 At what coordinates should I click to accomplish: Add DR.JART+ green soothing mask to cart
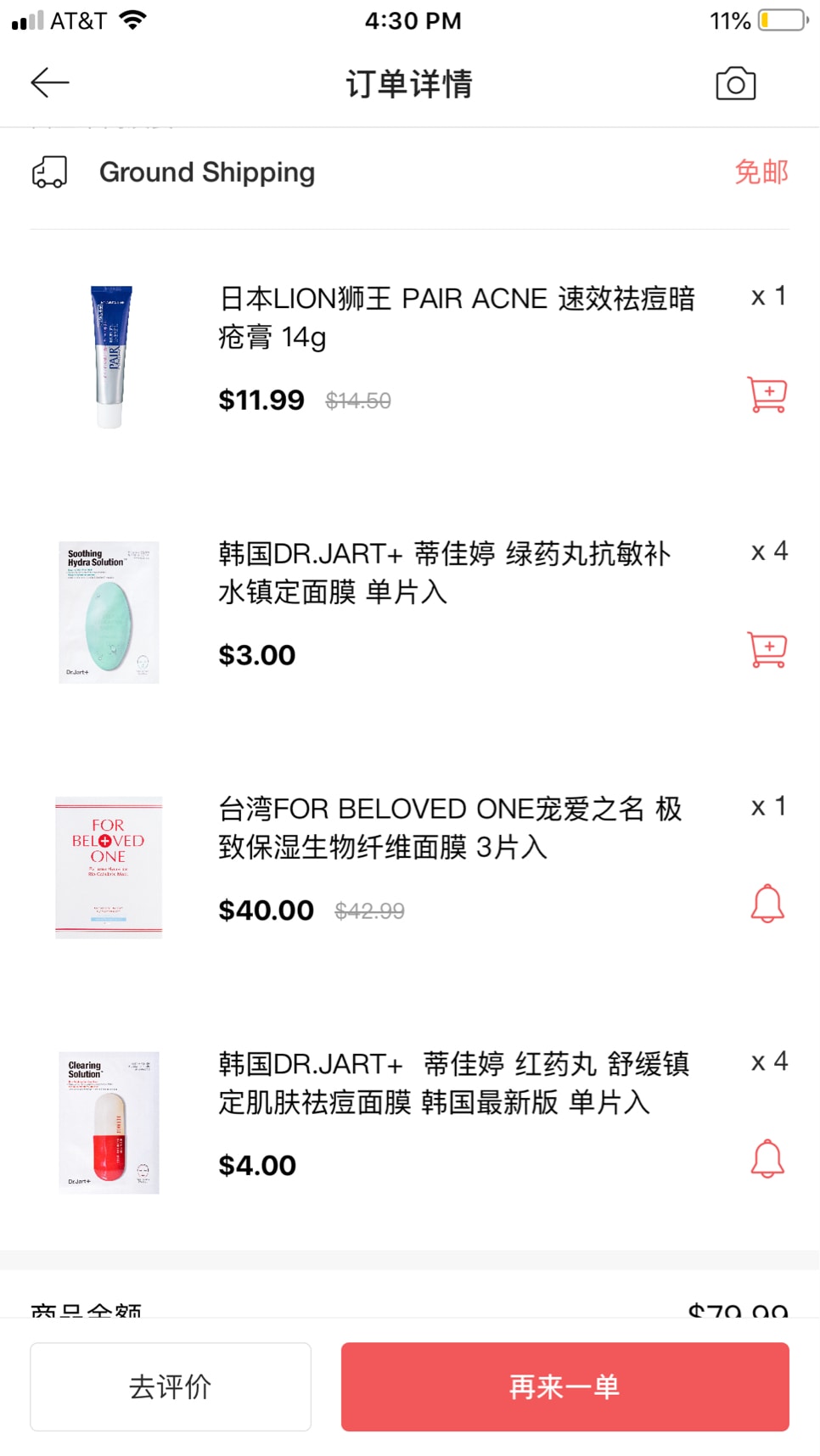click(x=767, y=650)
